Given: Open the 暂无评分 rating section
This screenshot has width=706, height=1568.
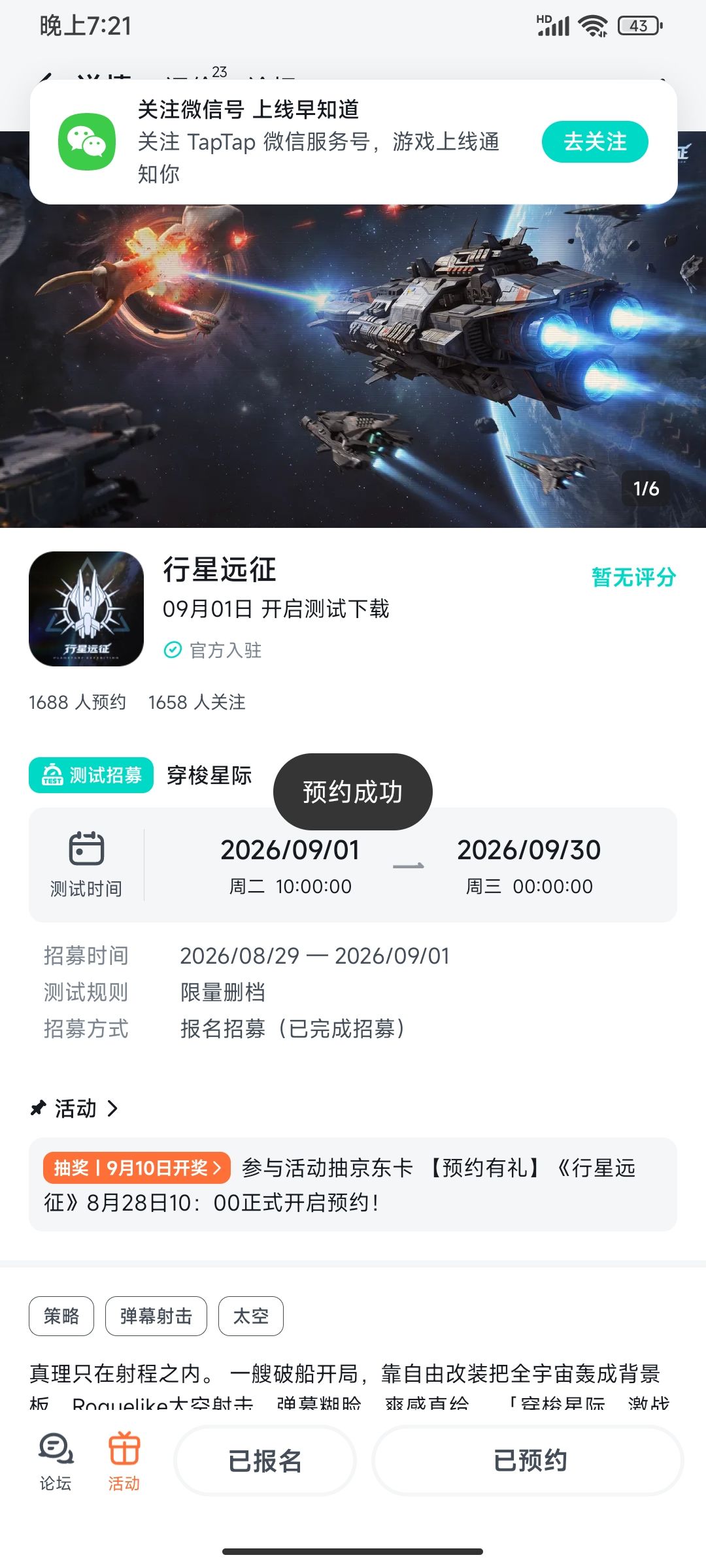Looking at the screenshot, I should 633,577.
